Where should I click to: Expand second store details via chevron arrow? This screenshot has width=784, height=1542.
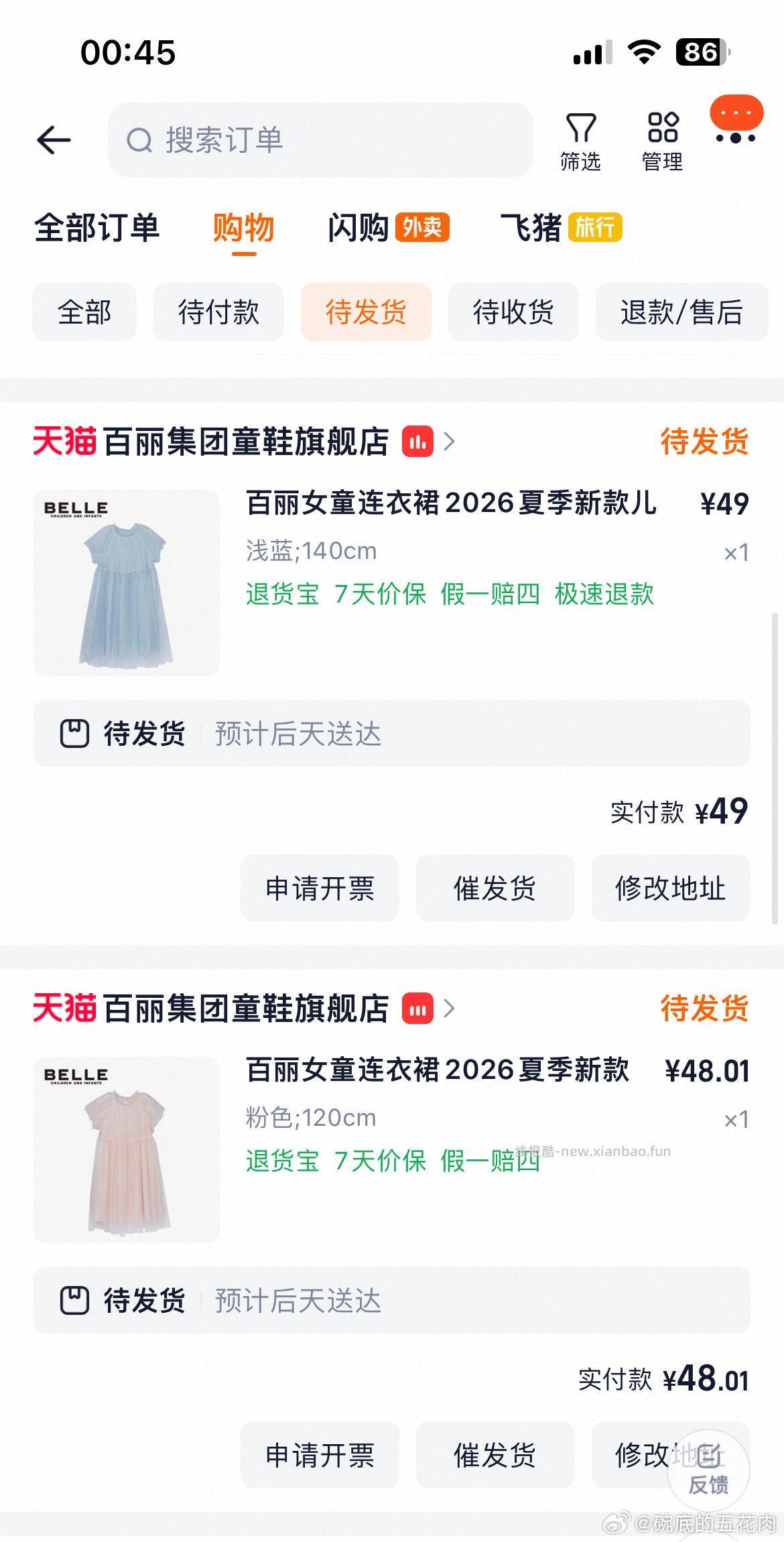450,1009
